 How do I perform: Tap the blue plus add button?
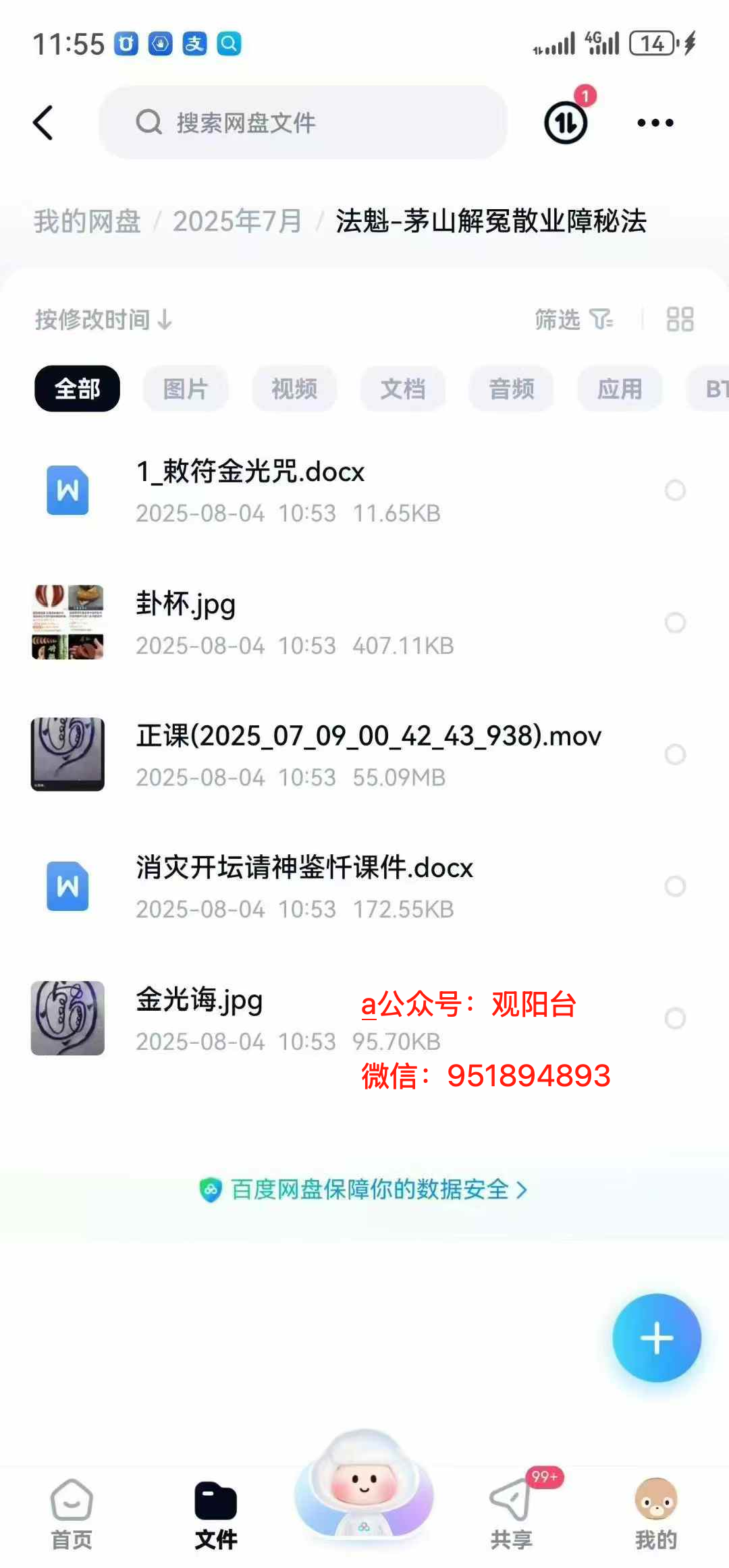coord(656,1338)
